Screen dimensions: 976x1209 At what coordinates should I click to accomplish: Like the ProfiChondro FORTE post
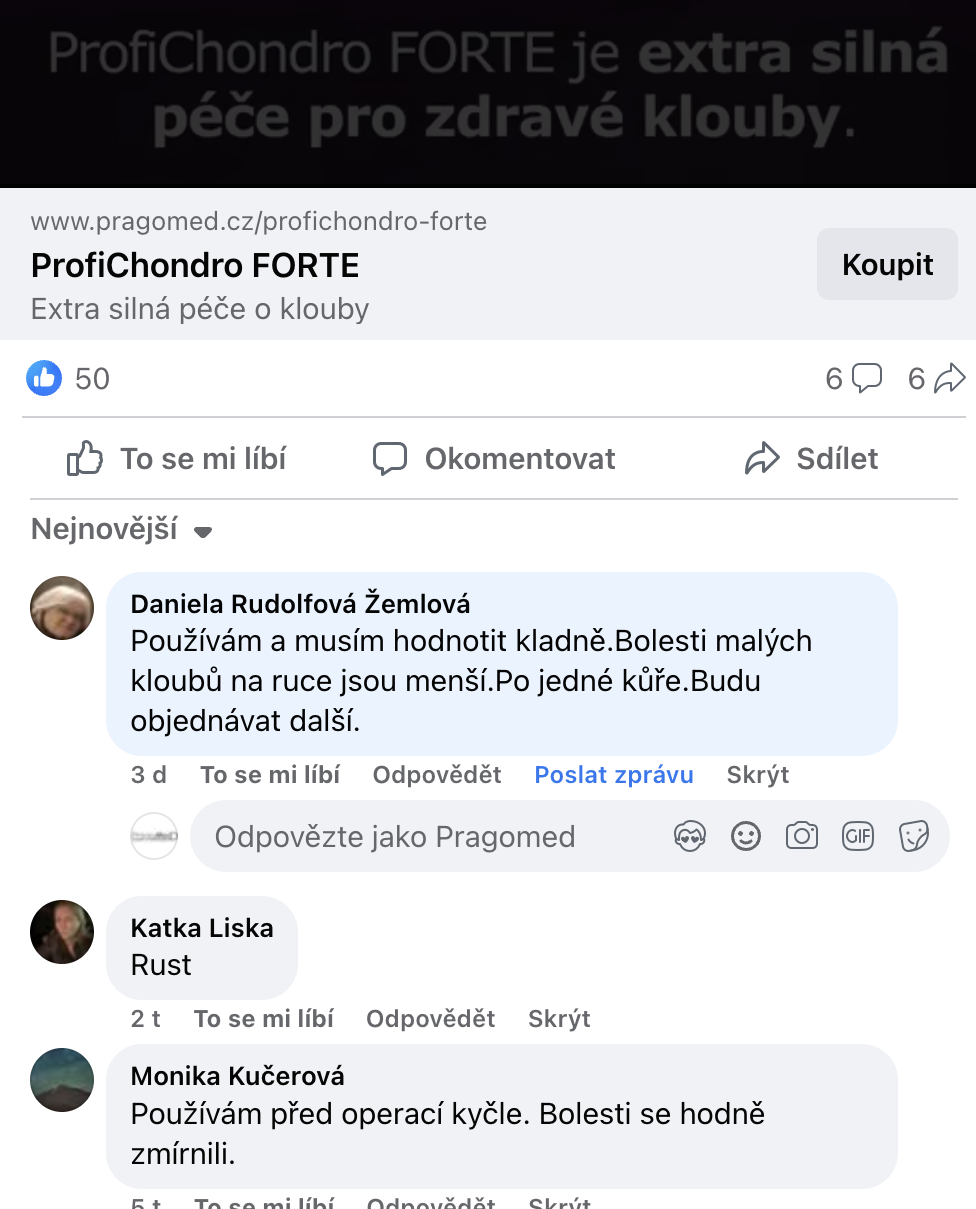(x=177, y=459)
